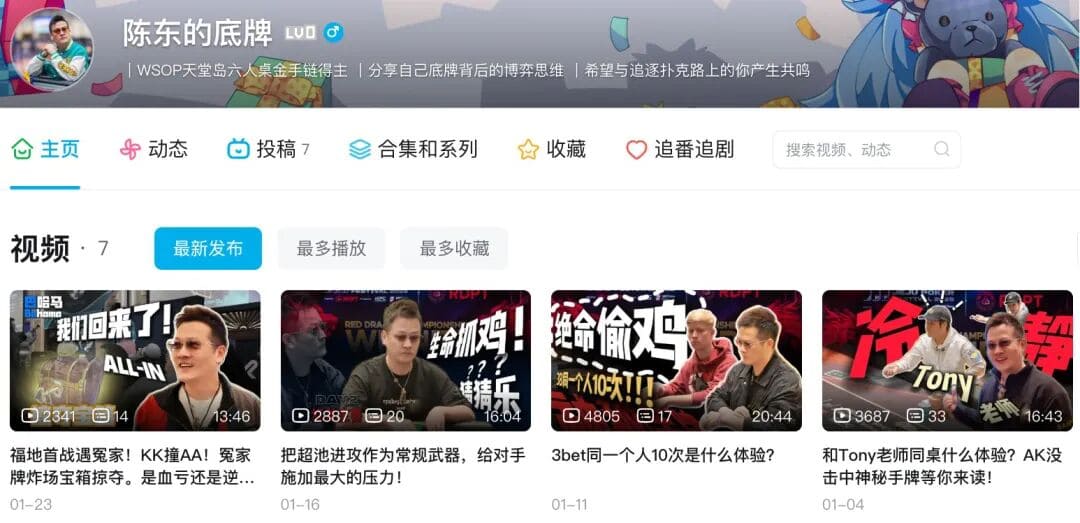This screenshot has height=523, width=1080.
Task: Tap the magnifier icon in search box
Action: [941, 149]
